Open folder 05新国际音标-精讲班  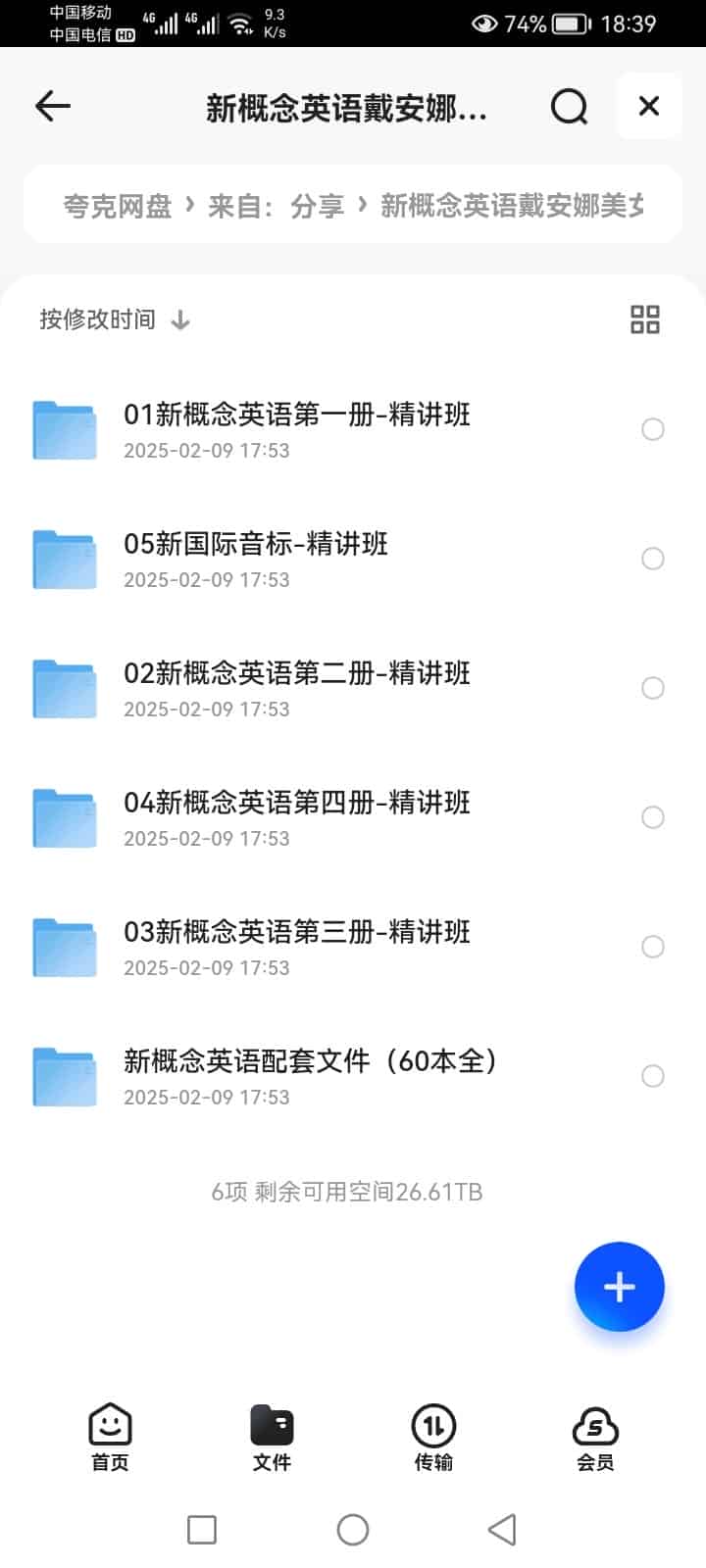255,559
